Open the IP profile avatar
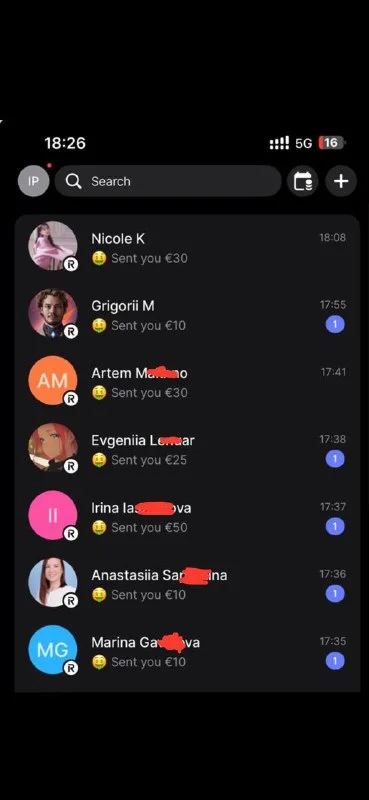Image resolution: width=369 pixels, height=800 pixels. tap(34, 181)
